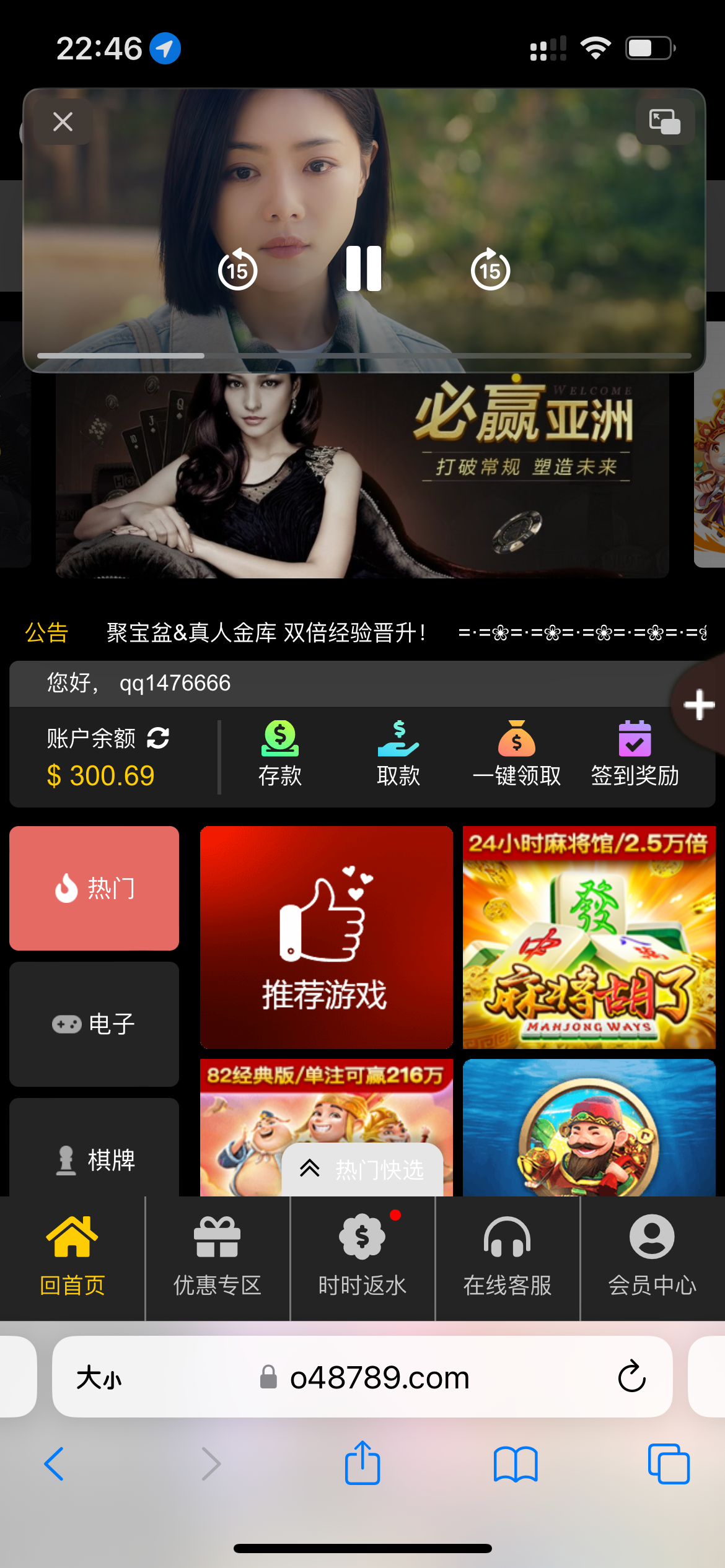Open the 推荐游戏 recommended games tile
This screenshot has width=725, height=1568.
coord(326,937)
